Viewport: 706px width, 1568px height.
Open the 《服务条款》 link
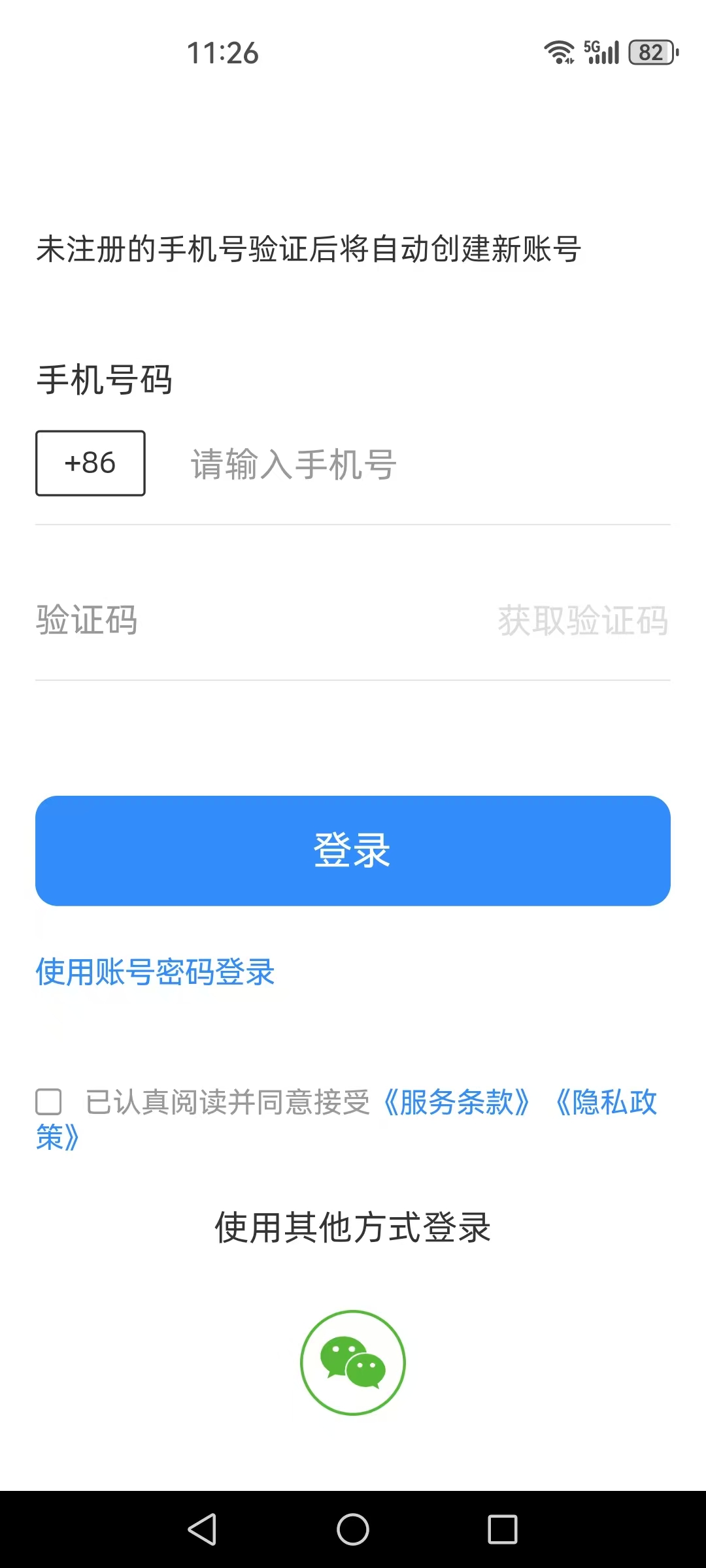[456, 1102]
